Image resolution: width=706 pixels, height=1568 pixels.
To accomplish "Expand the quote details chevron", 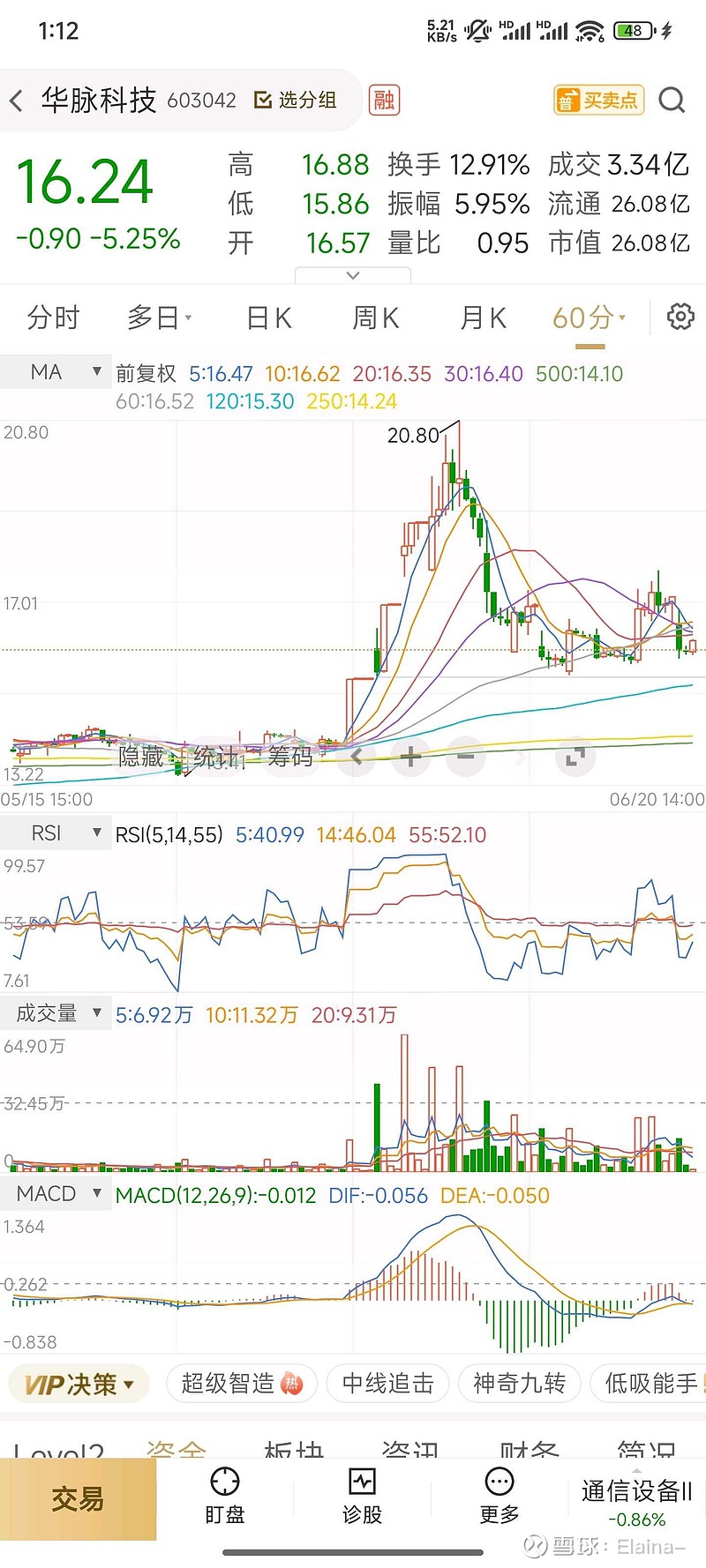I will (353, 276).
